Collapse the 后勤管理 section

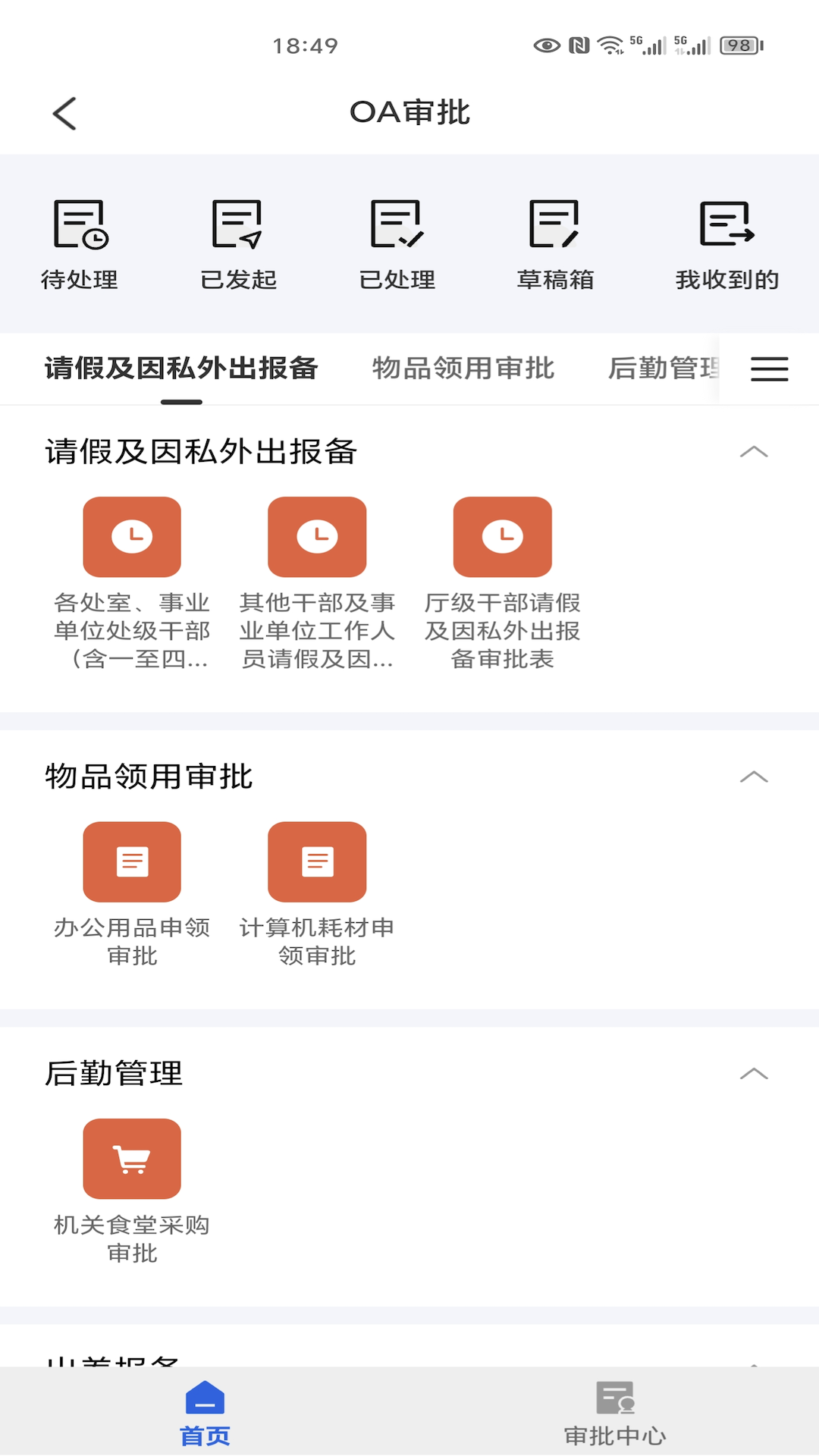coord(754,1074)
